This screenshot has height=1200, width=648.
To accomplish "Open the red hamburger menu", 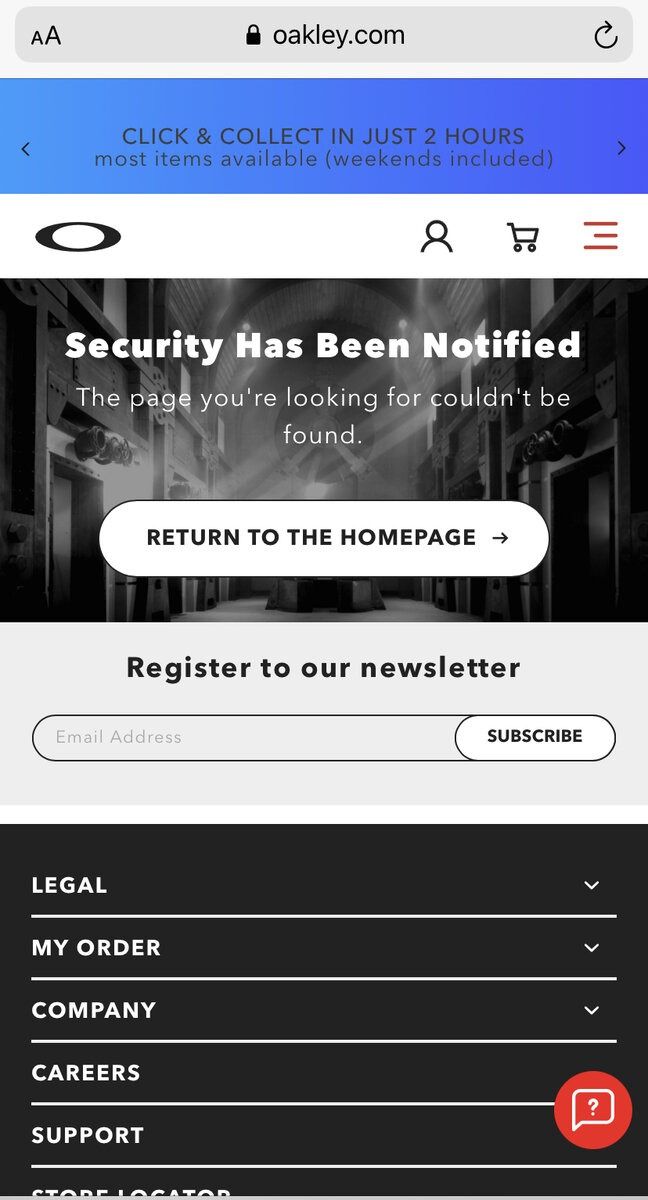I will [600, 236].
